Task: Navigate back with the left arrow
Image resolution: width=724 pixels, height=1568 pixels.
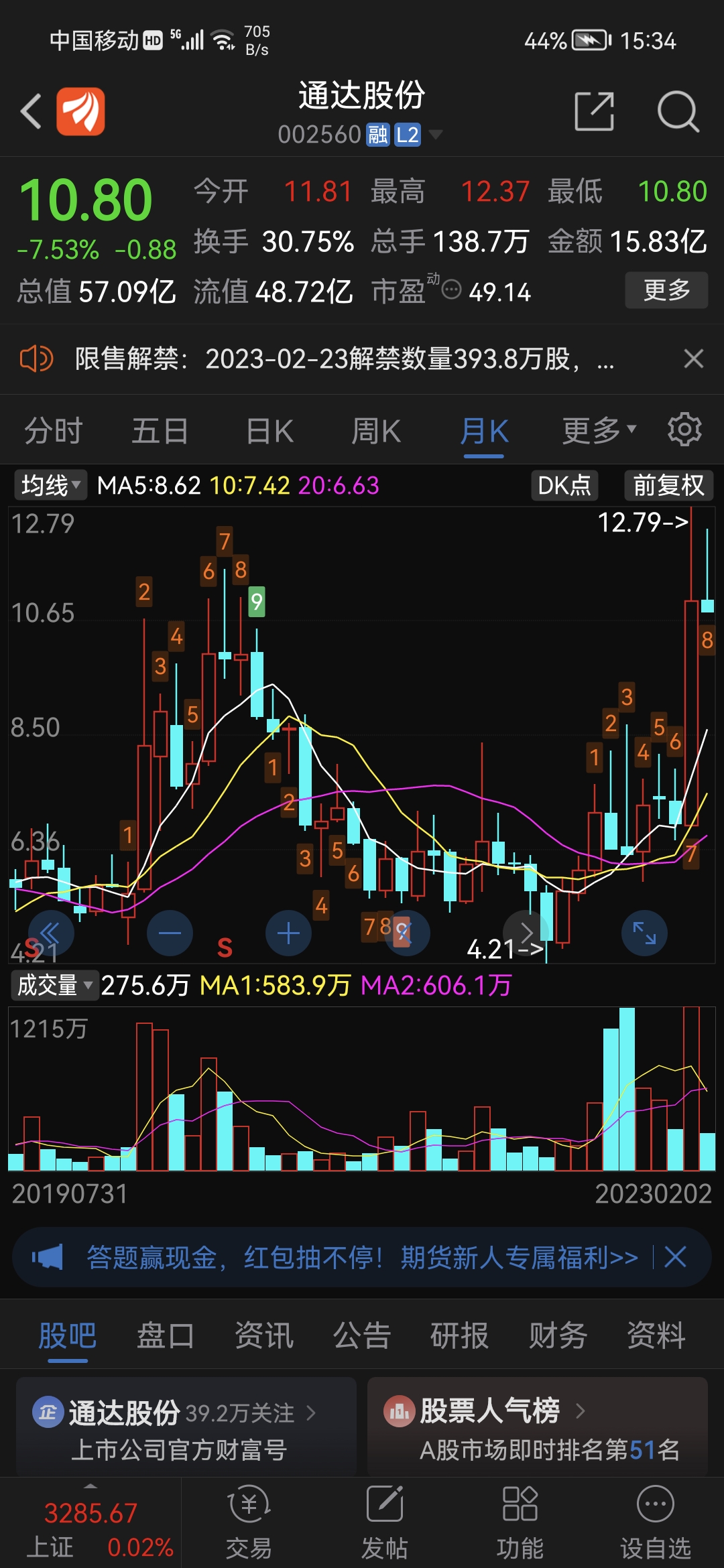Action: (32, 111)
